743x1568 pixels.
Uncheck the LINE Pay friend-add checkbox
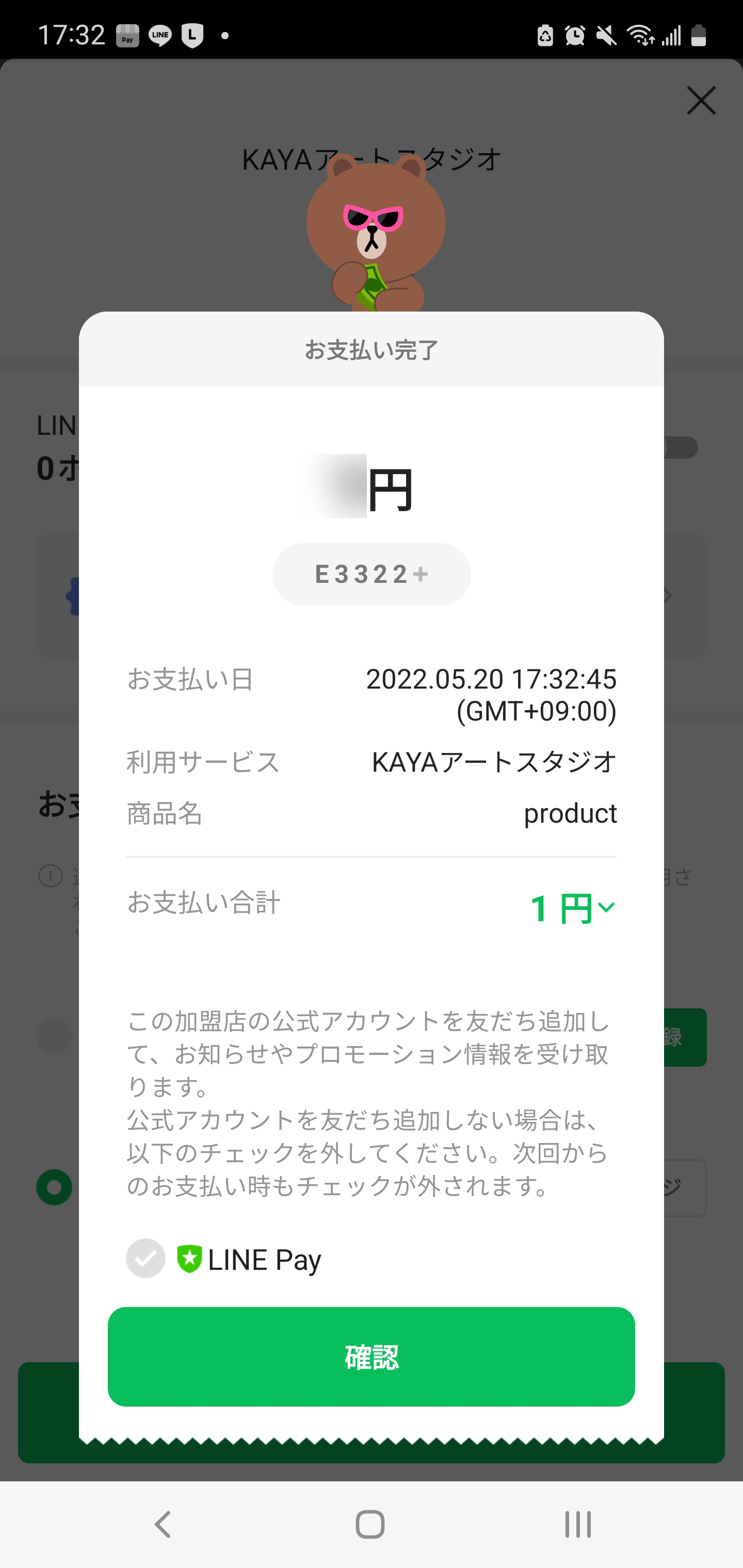146,1258
